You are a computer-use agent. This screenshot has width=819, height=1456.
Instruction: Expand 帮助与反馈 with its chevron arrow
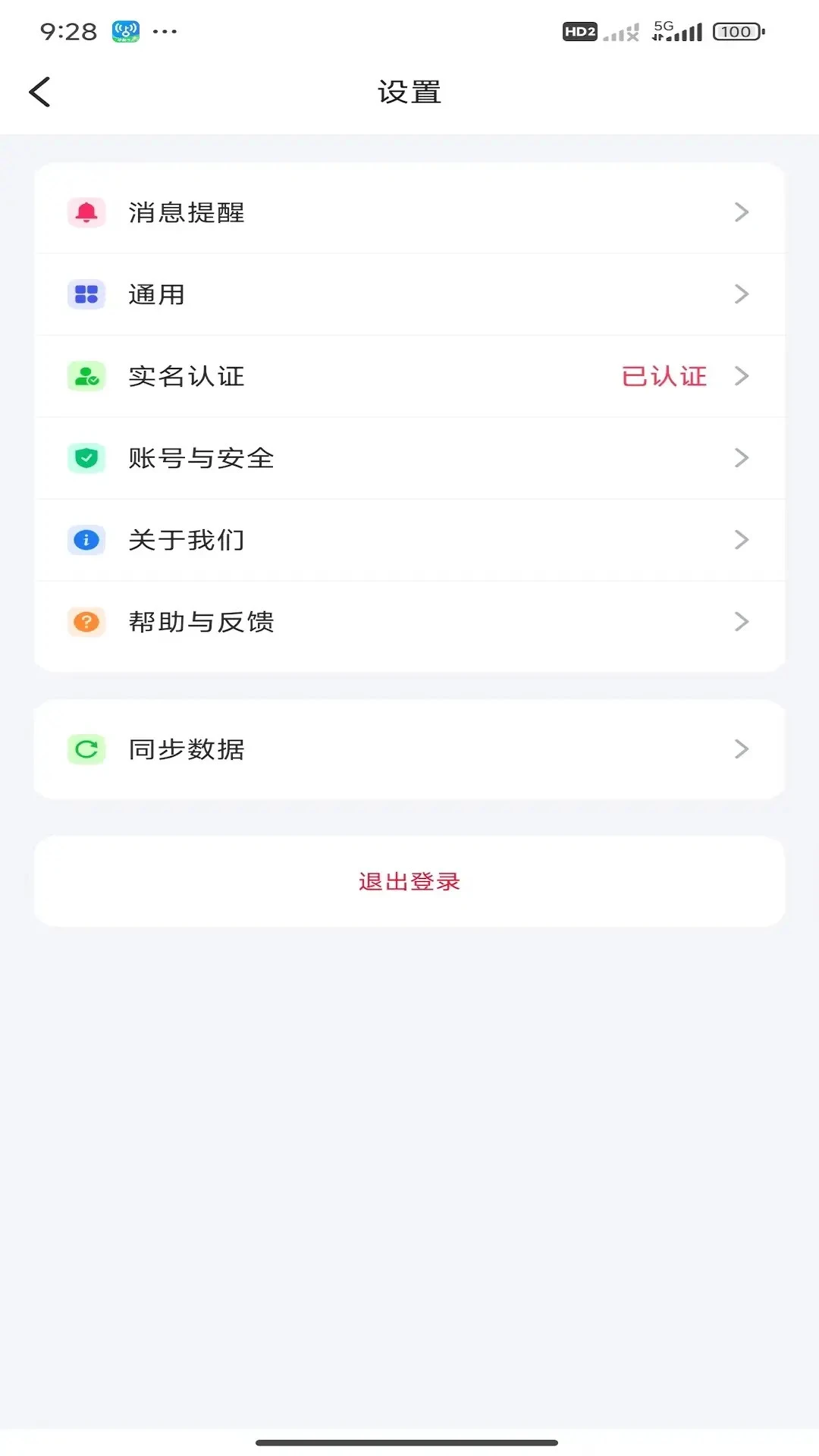(x=742, y=622)
